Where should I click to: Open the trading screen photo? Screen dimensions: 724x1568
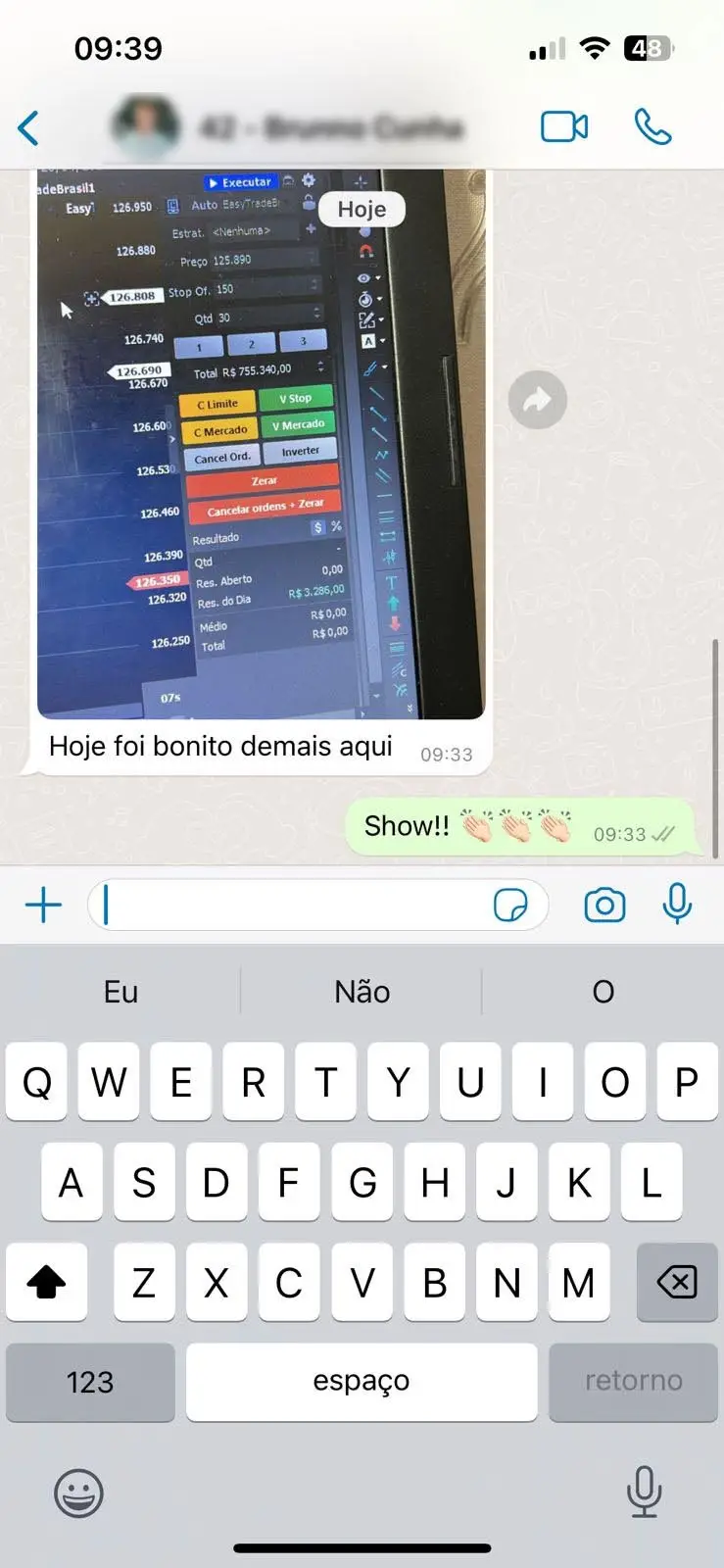click(x=261, y=441)
